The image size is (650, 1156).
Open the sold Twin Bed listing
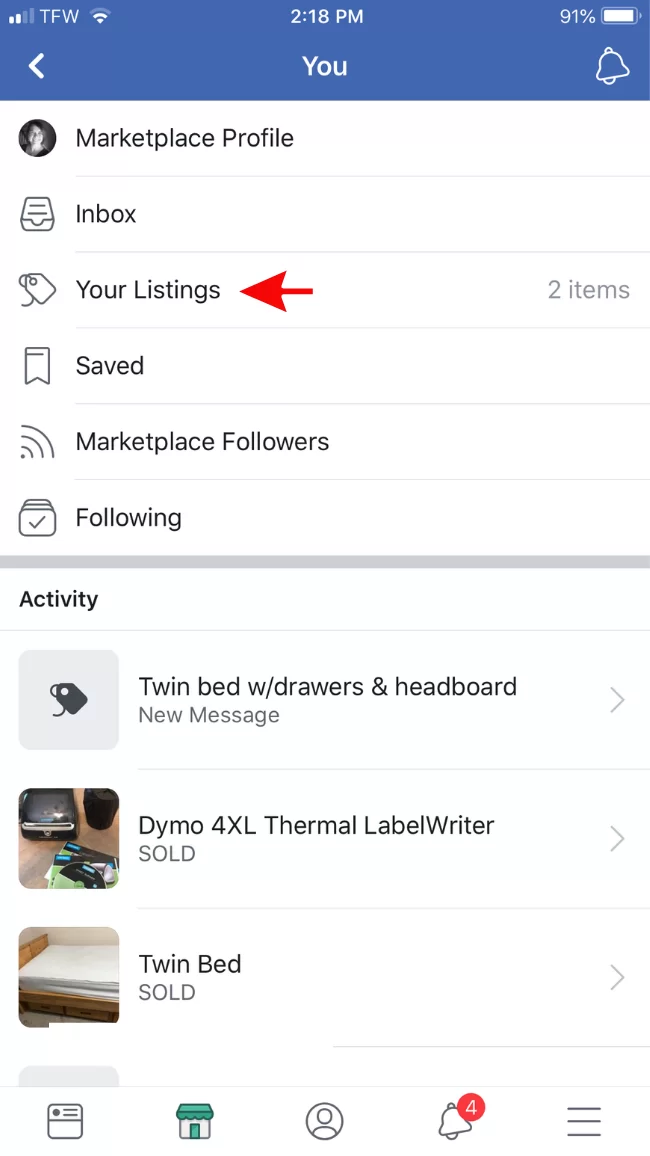(190, 977)
